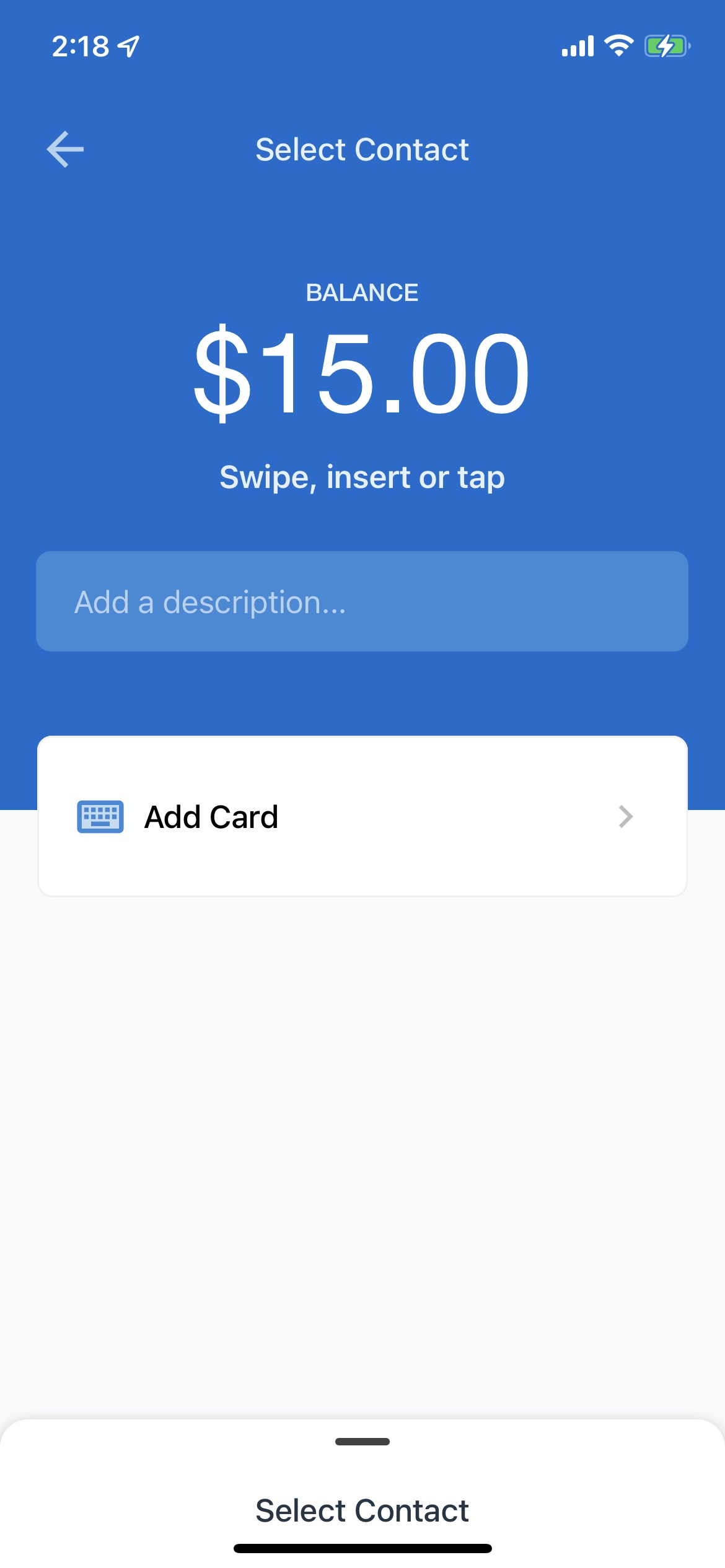The image size is (725, 1568).
Task: Open the Select Contact bottom sheet
Action: 362,1509
